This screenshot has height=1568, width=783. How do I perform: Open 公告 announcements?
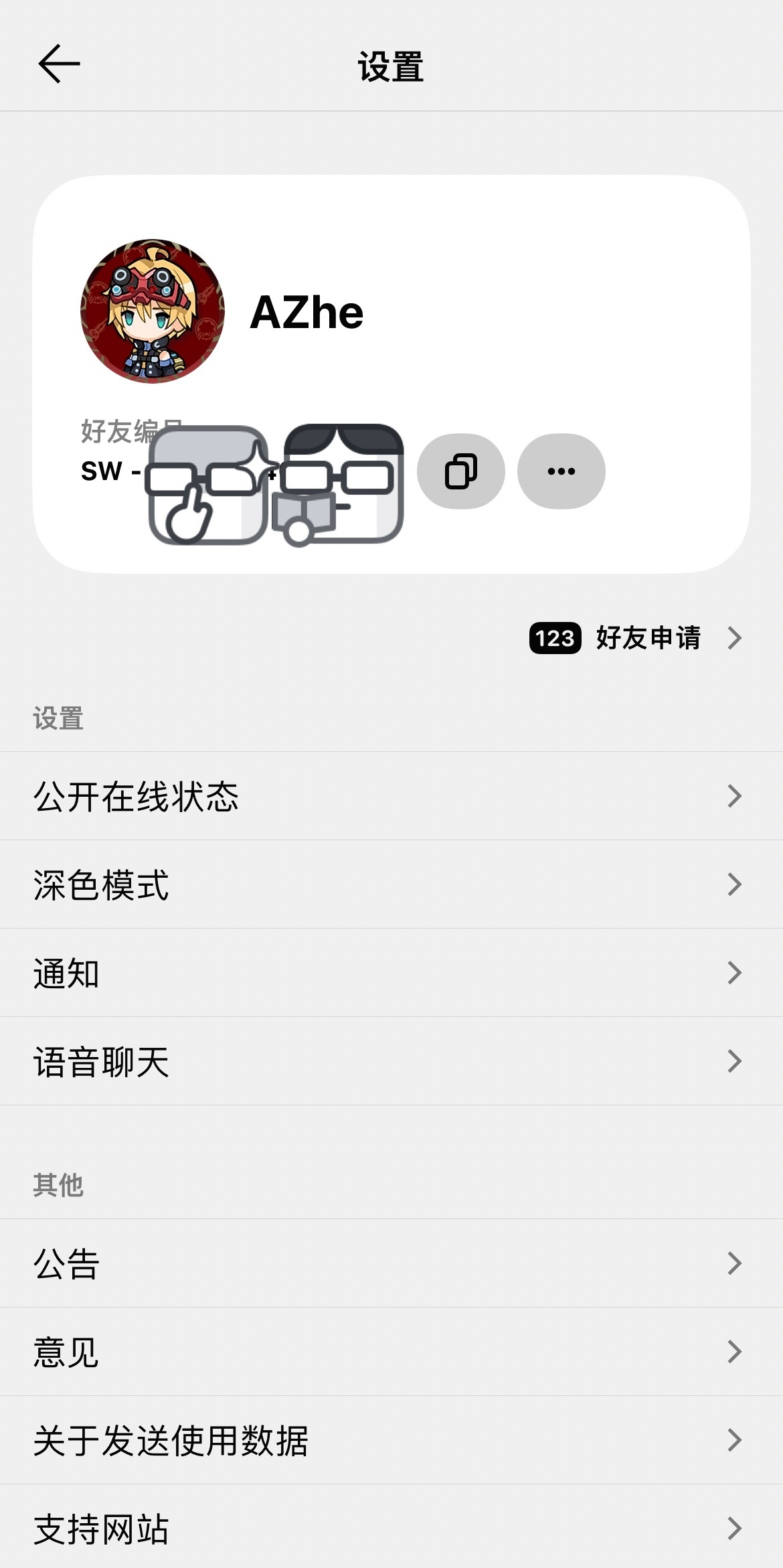(x=391, y=1263)
